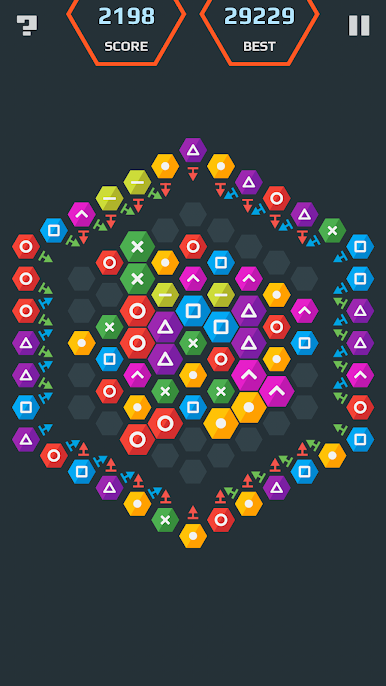This screenshot has height=686, width=386.
Task: Shoot the topmost purple triangle hexagon downward
Action: (193, 150)
